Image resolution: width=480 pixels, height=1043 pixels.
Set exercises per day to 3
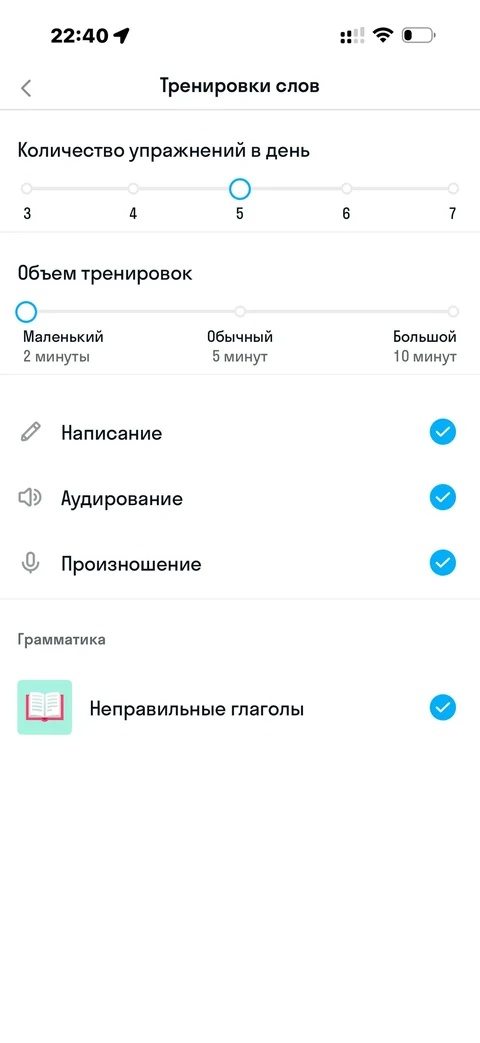click(x=27, y=189)
